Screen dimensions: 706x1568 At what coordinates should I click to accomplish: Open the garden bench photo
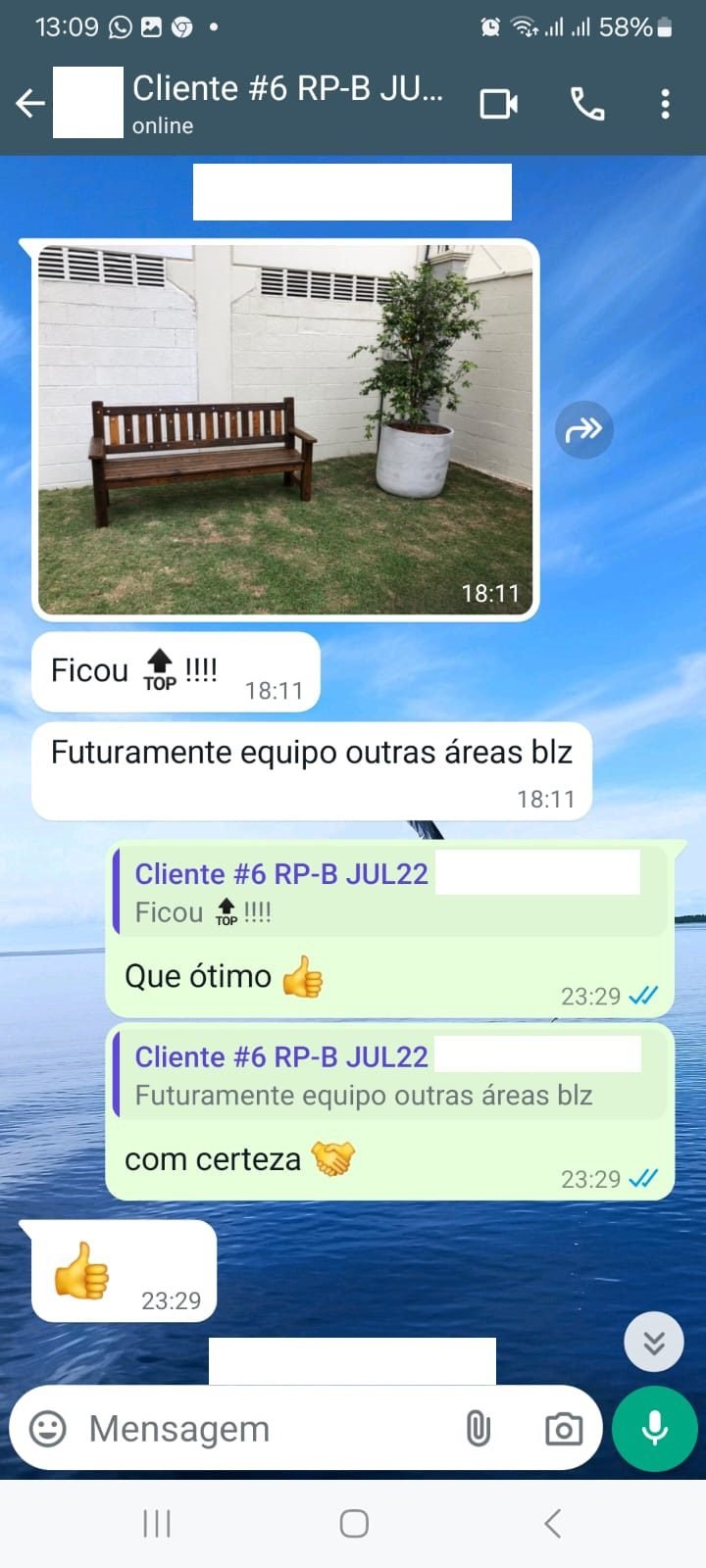point(285,429)
